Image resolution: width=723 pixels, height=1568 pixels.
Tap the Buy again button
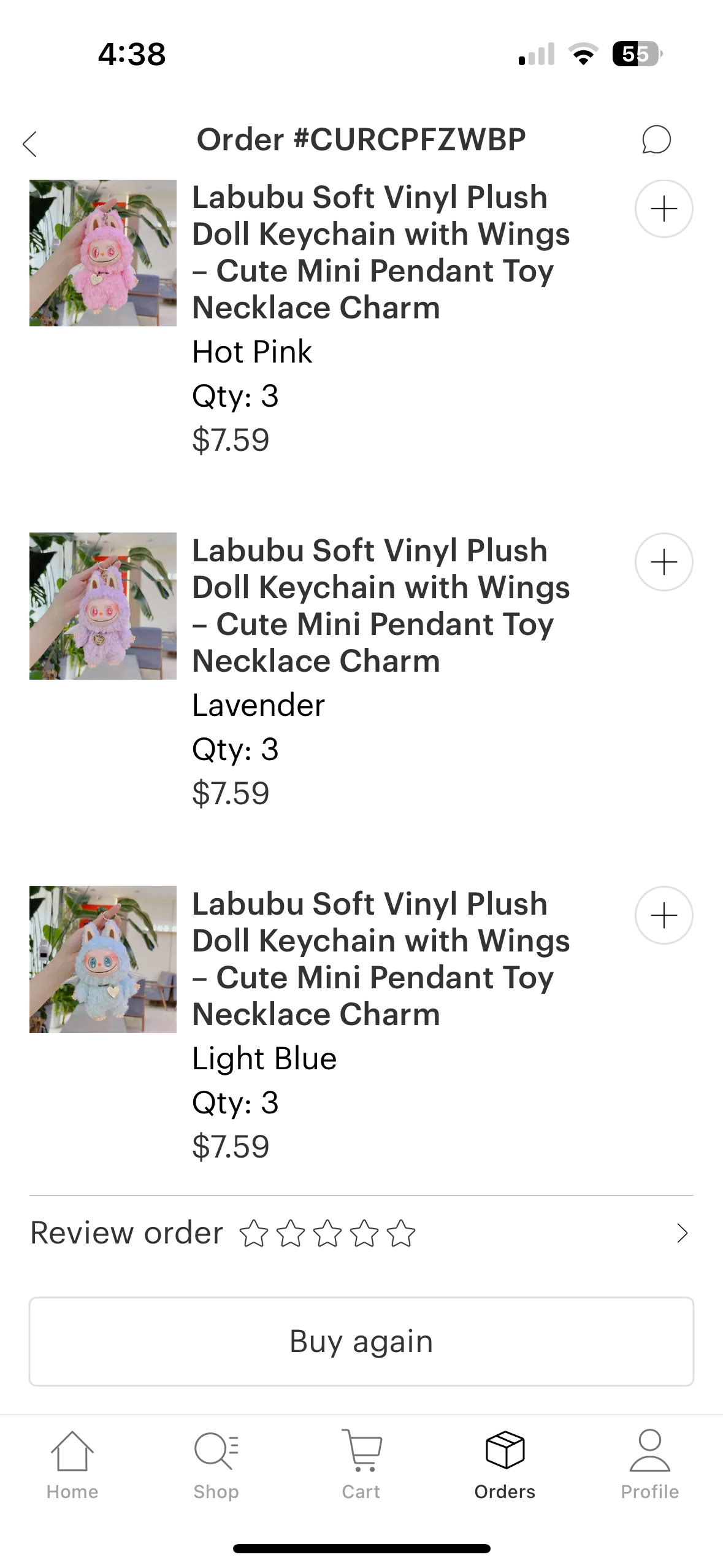pos(361,1341)
